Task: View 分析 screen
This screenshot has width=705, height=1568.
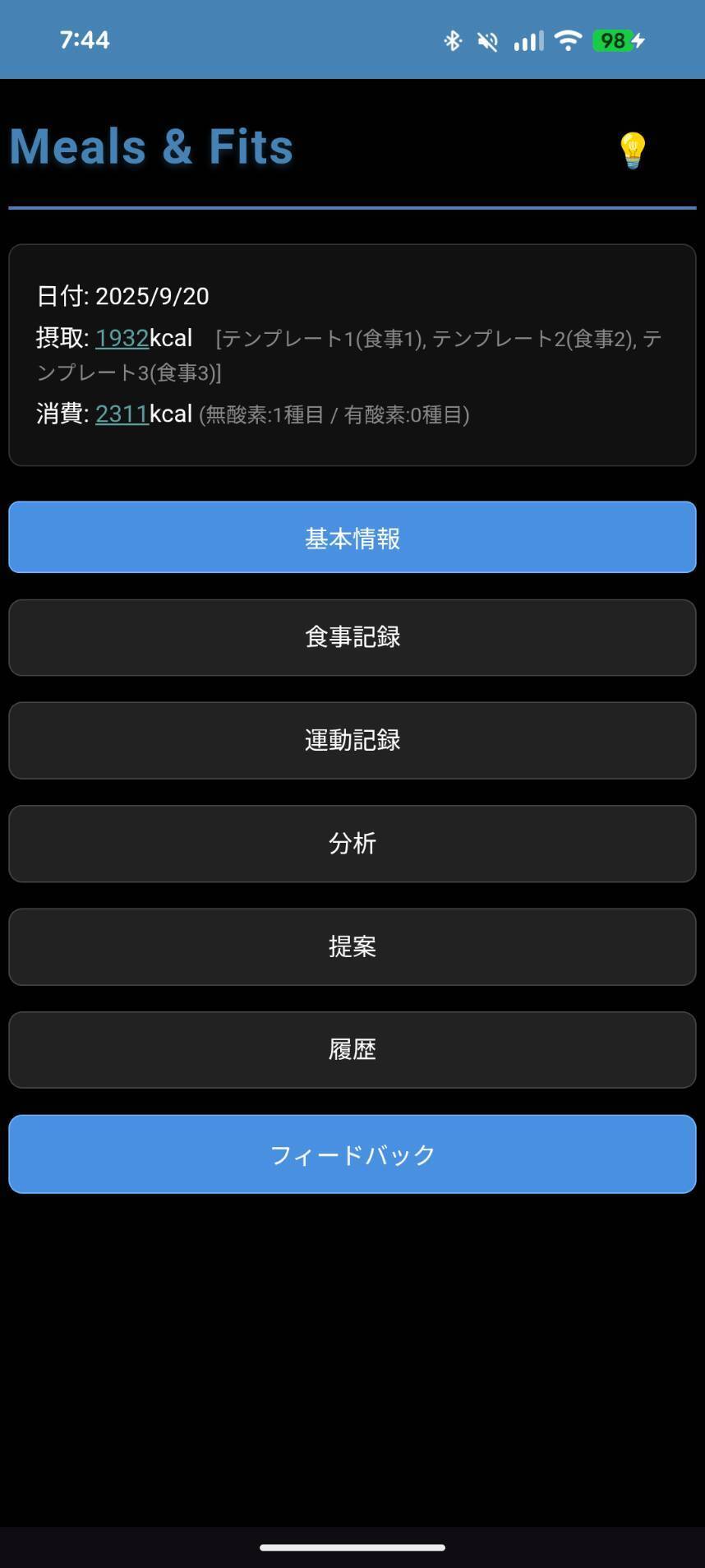Action: (352, 844)
